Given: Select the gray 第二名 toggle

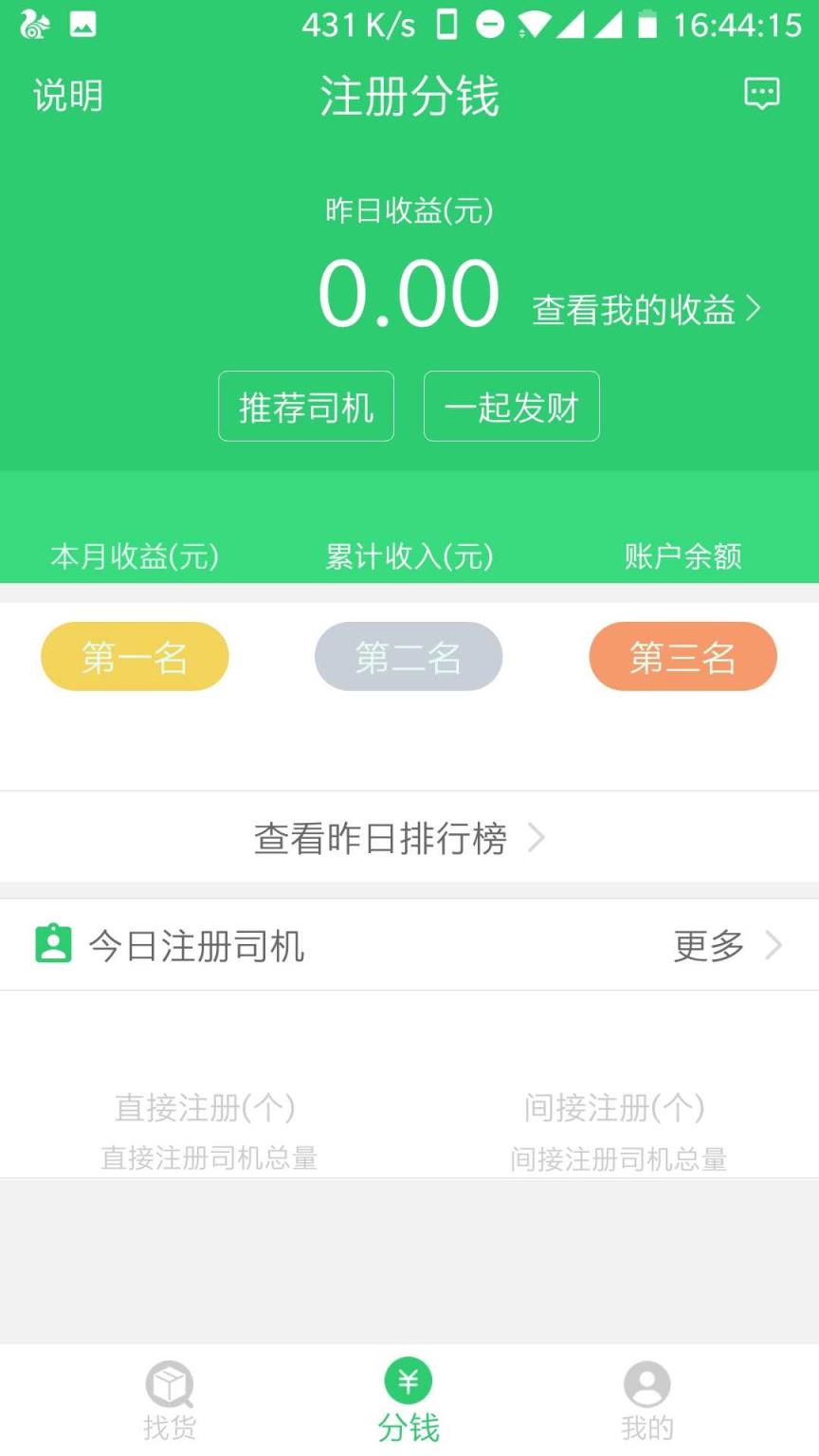Looking at the screenshot, I should click(x=409, y=656).
